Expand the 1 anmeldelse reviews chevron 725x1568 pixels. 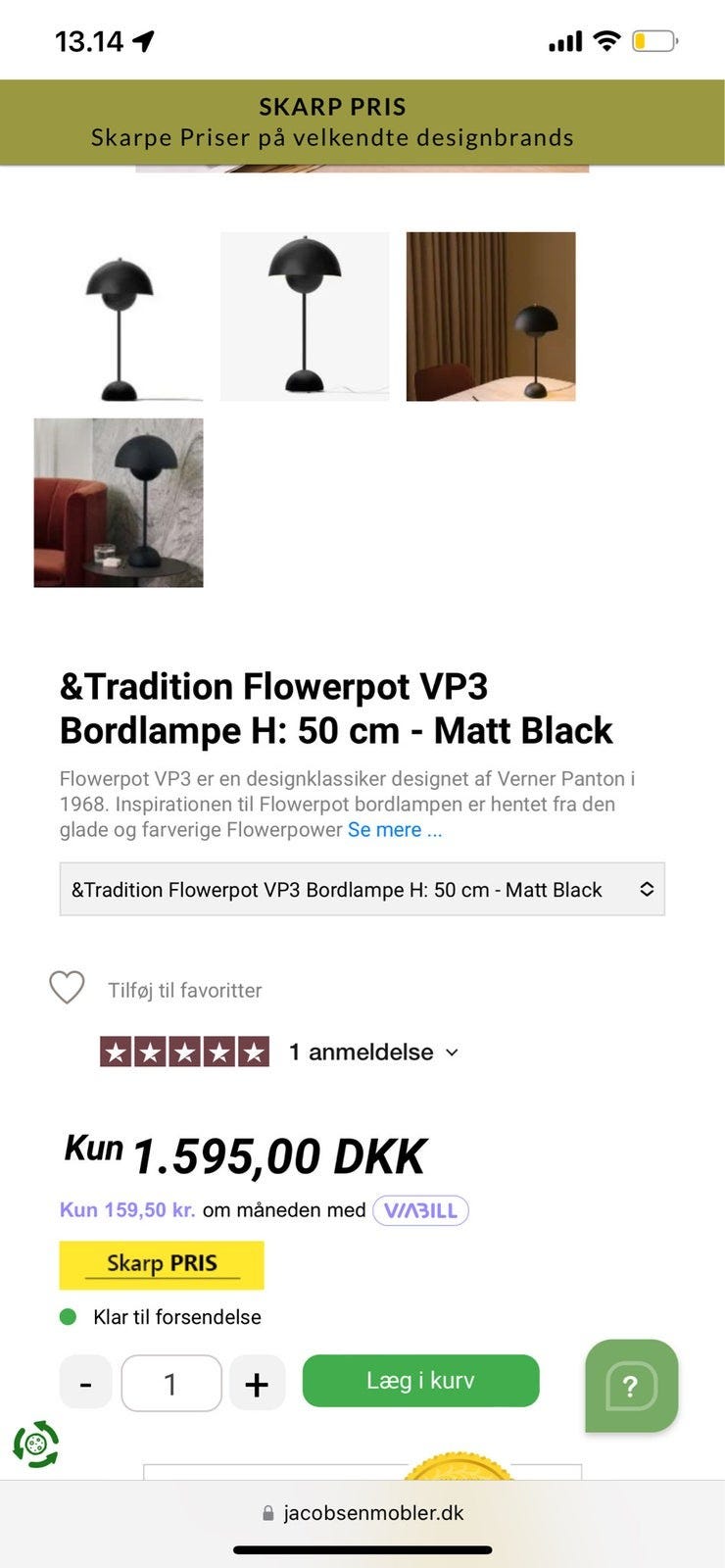[452, 1053]
